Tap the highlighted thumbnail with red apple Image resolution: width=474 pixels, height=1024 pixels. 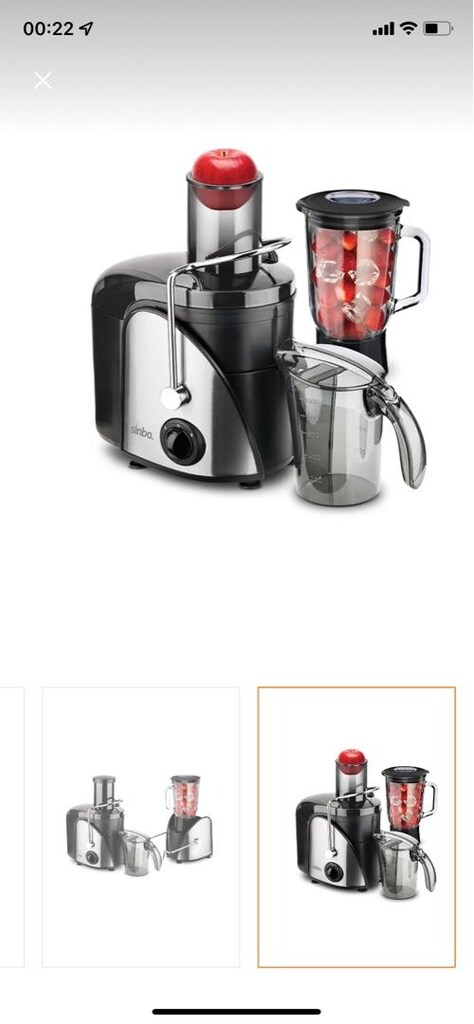tap(356, 826)
